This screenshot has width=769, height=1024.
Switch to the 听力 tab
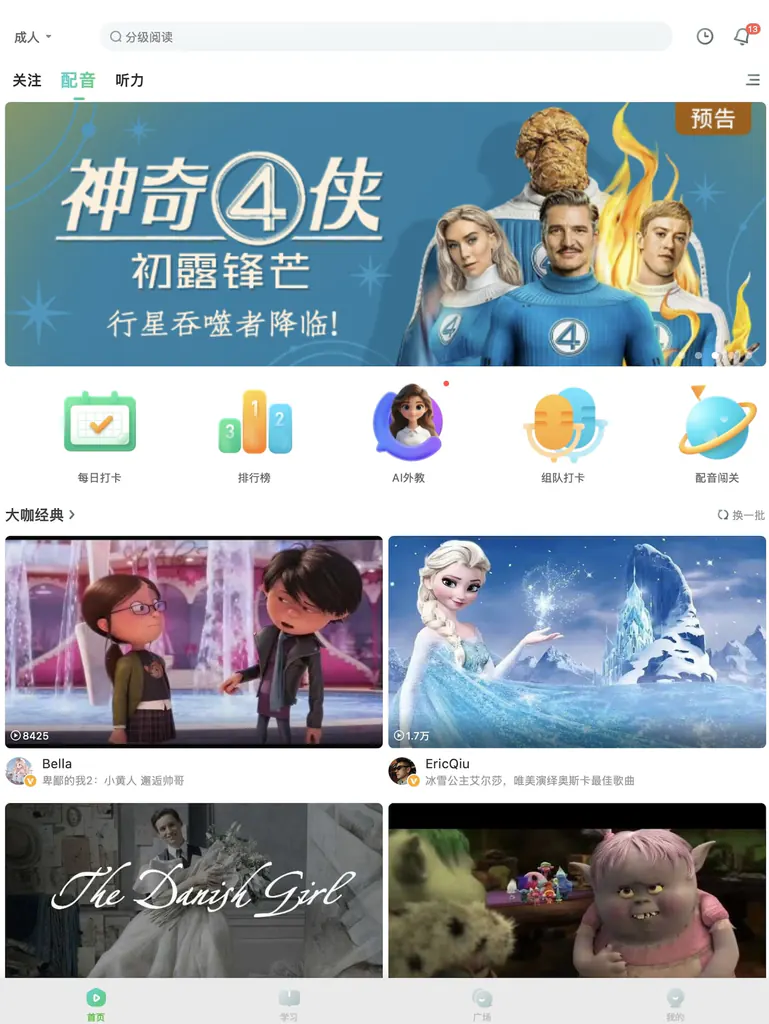click(x=129, y=80)
